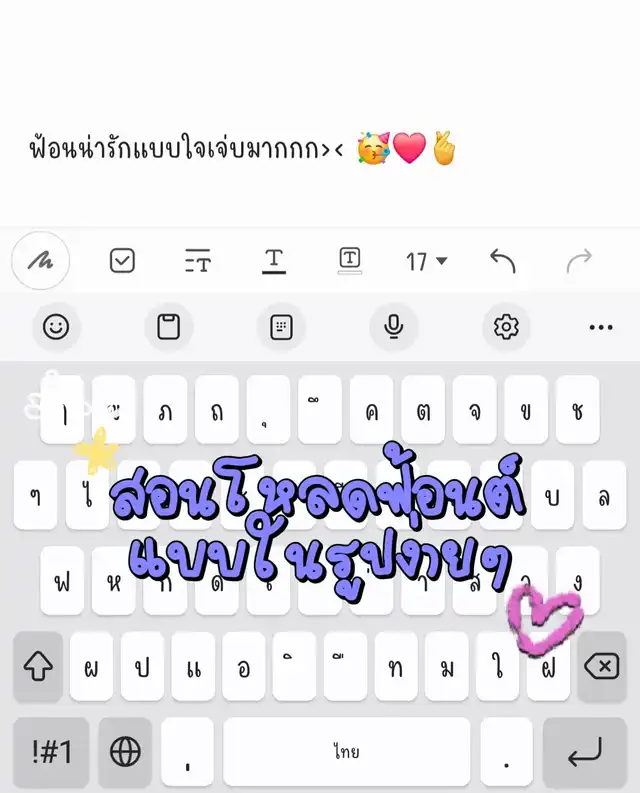Tap the shift key

[x=38, y=667]
